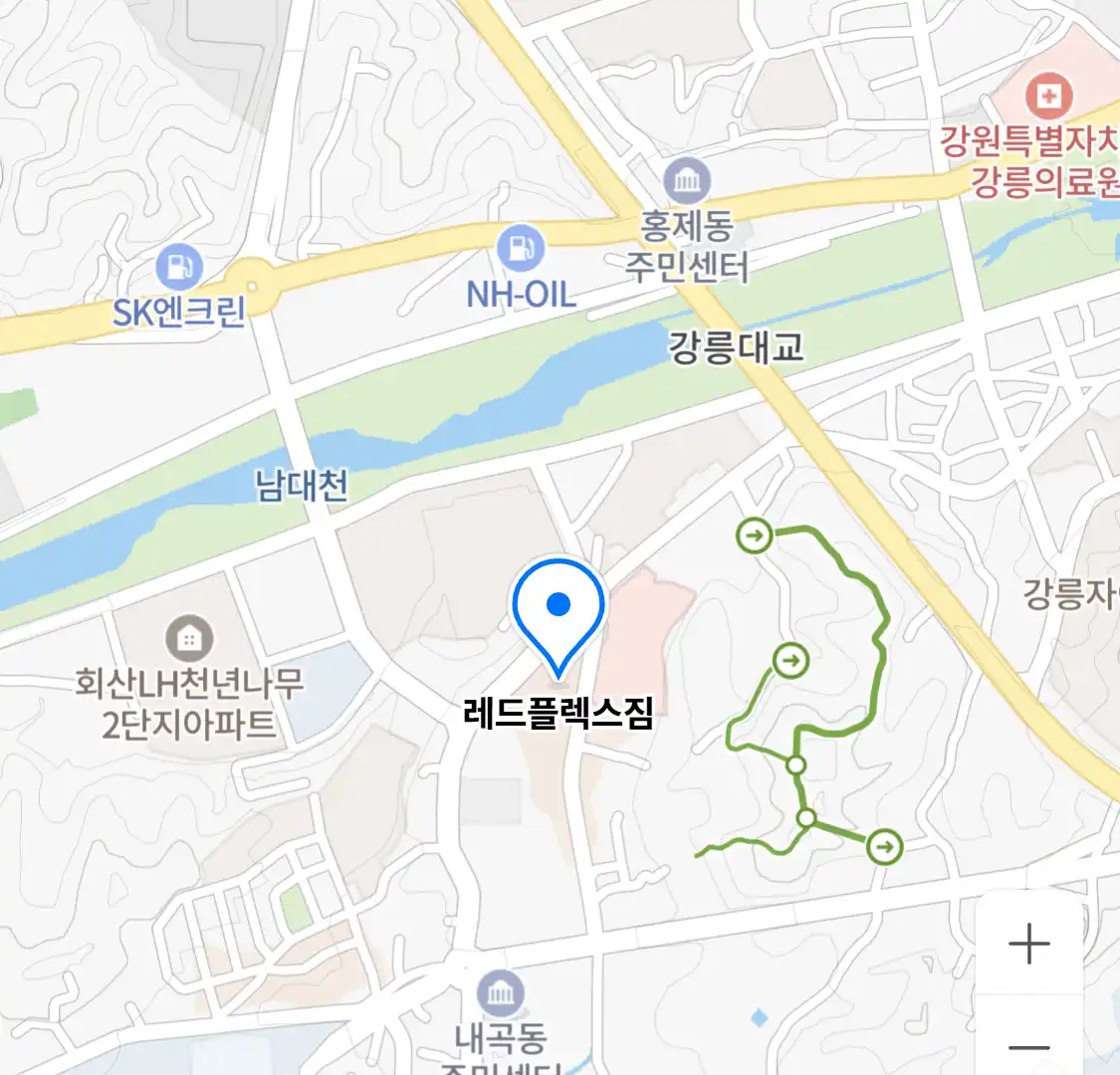Open the 홍제동 주민센터 marker
This screenshot has height=1075, width=1120.
[687, 182]
